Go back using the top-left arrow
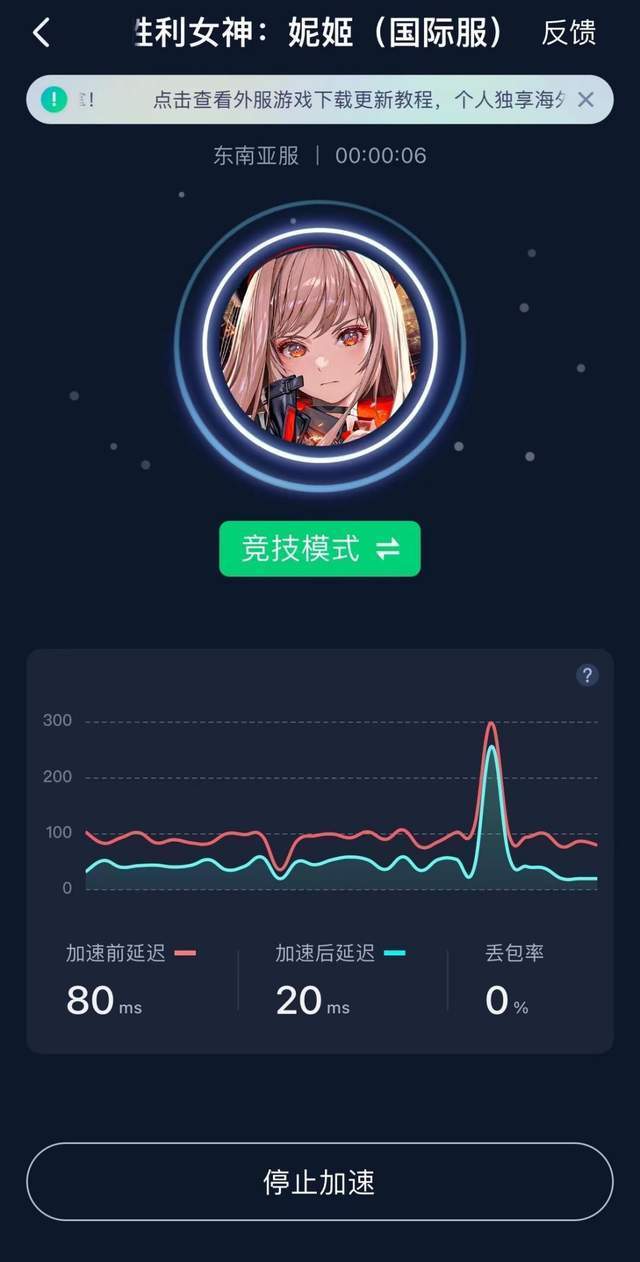The image size is (640, 1262). (41, 33)
